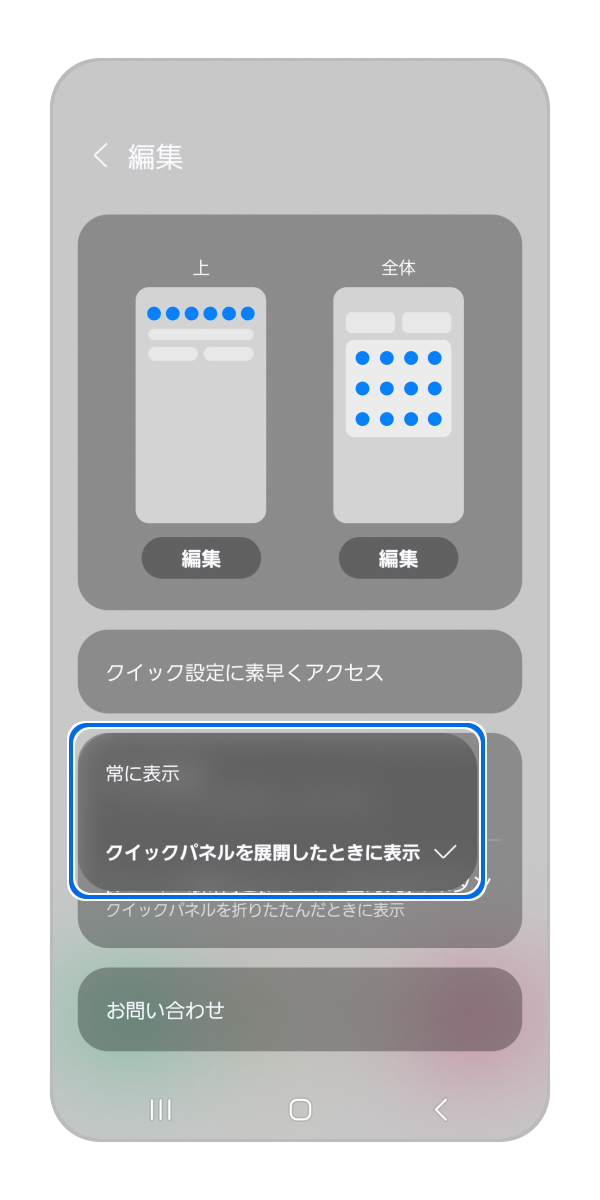Go to the home screen via the navigation bar
Screen dimensions: 600x1200
click(300, 1109)
